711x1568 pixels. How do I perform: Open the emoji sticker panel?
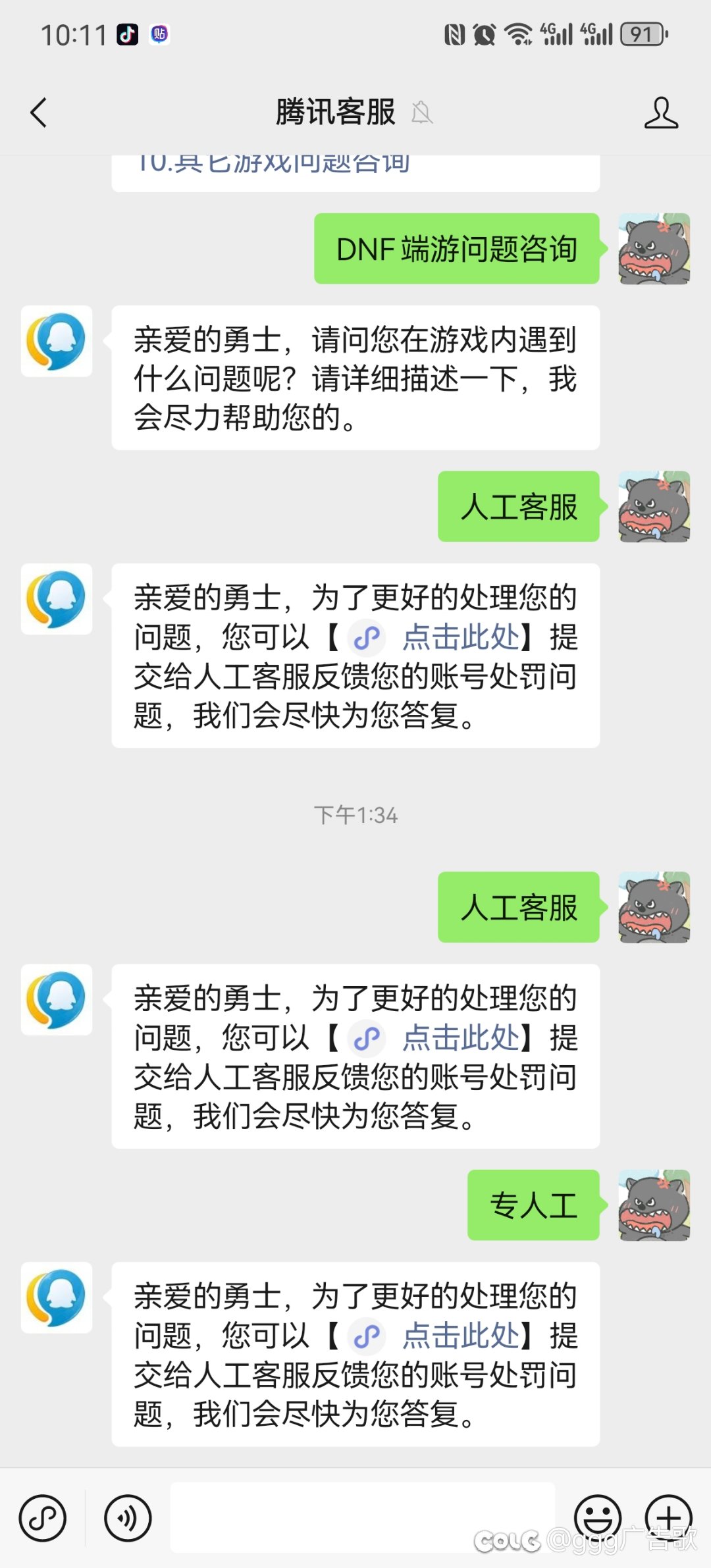598,1518
